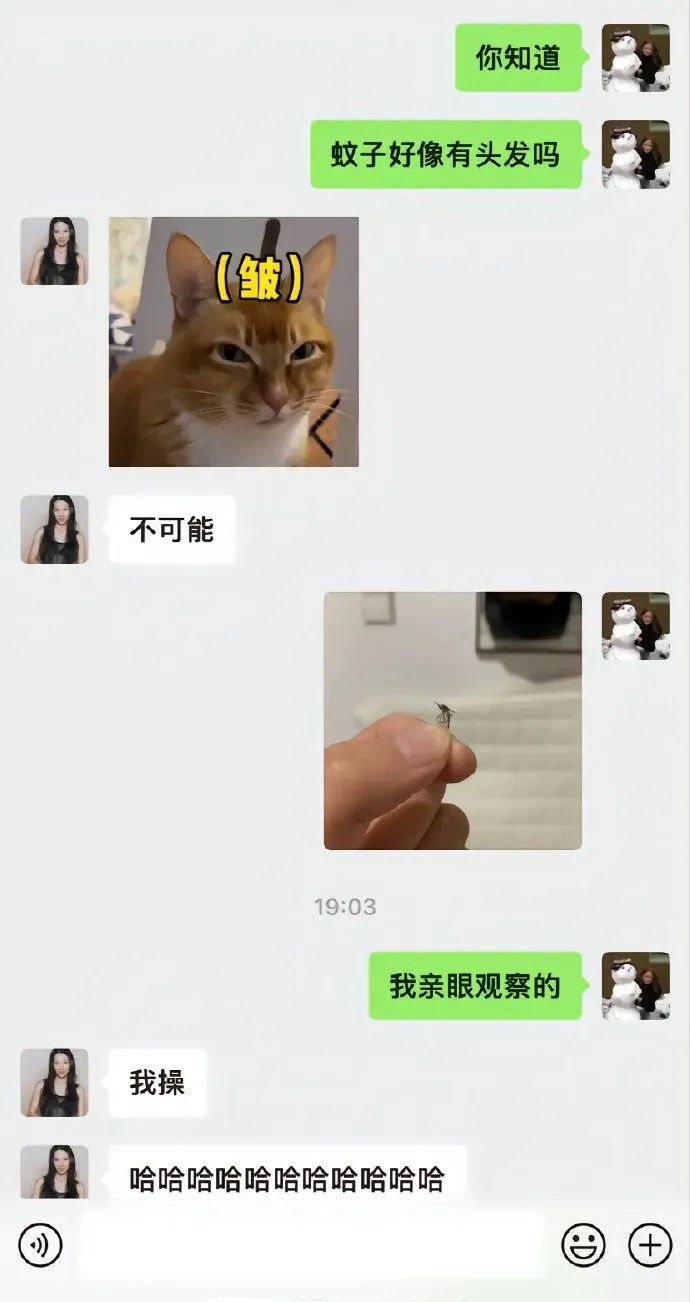Open the orange cat meme image
The image size is (690, 1302).
[234, 342]
